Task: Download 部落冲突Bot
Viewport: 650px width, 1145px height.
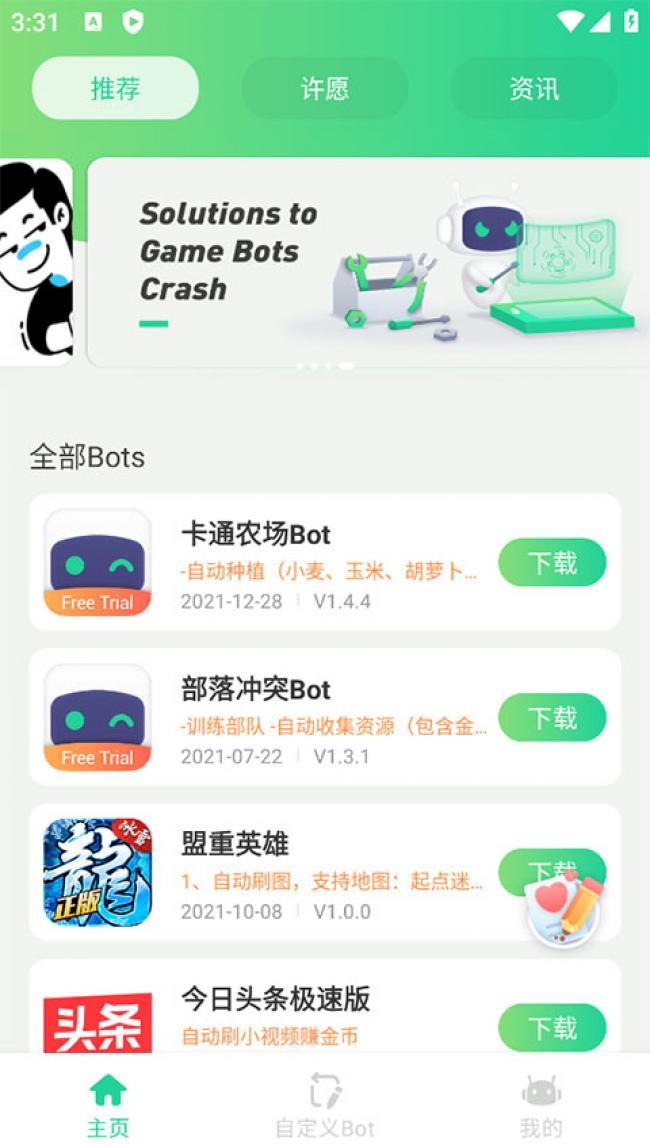Action: coord(552,718)
